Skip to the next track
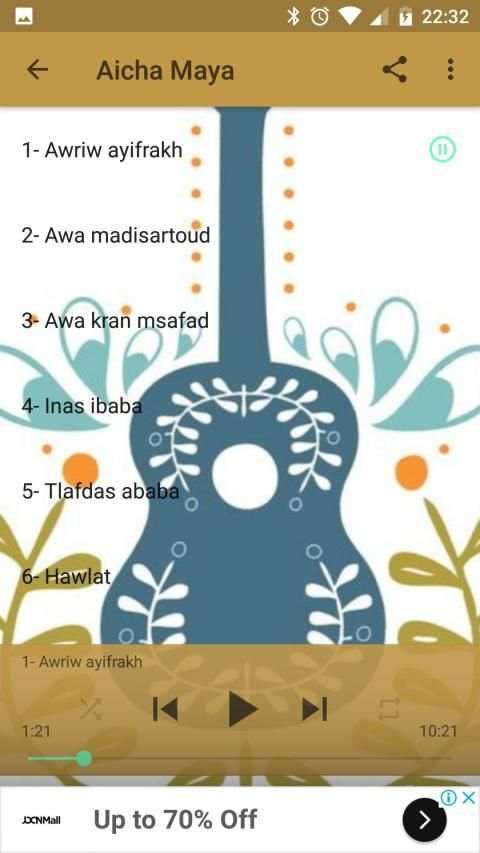 point(315,709)
